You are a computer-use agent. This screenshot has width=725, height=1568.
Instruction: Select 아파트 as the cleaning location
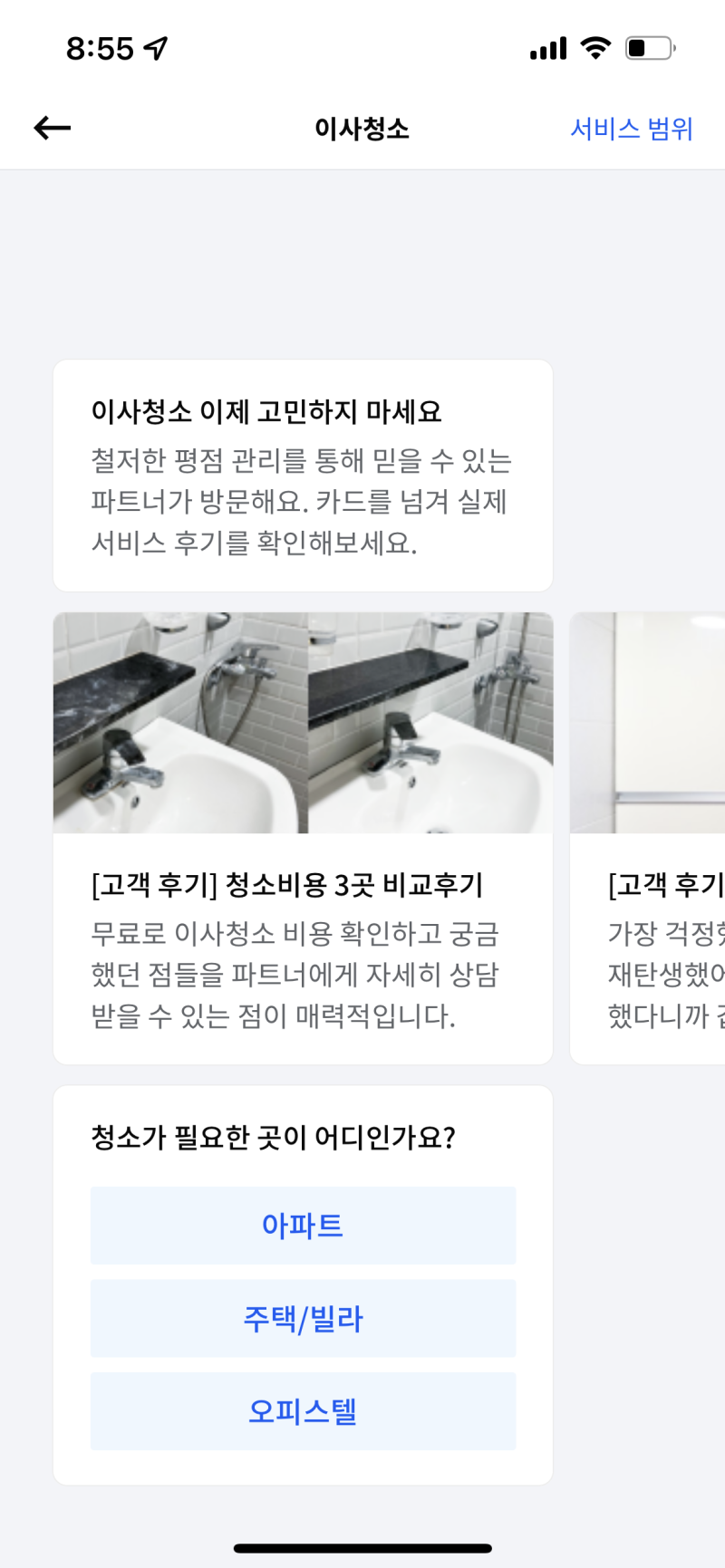[x=303, y=1225]
